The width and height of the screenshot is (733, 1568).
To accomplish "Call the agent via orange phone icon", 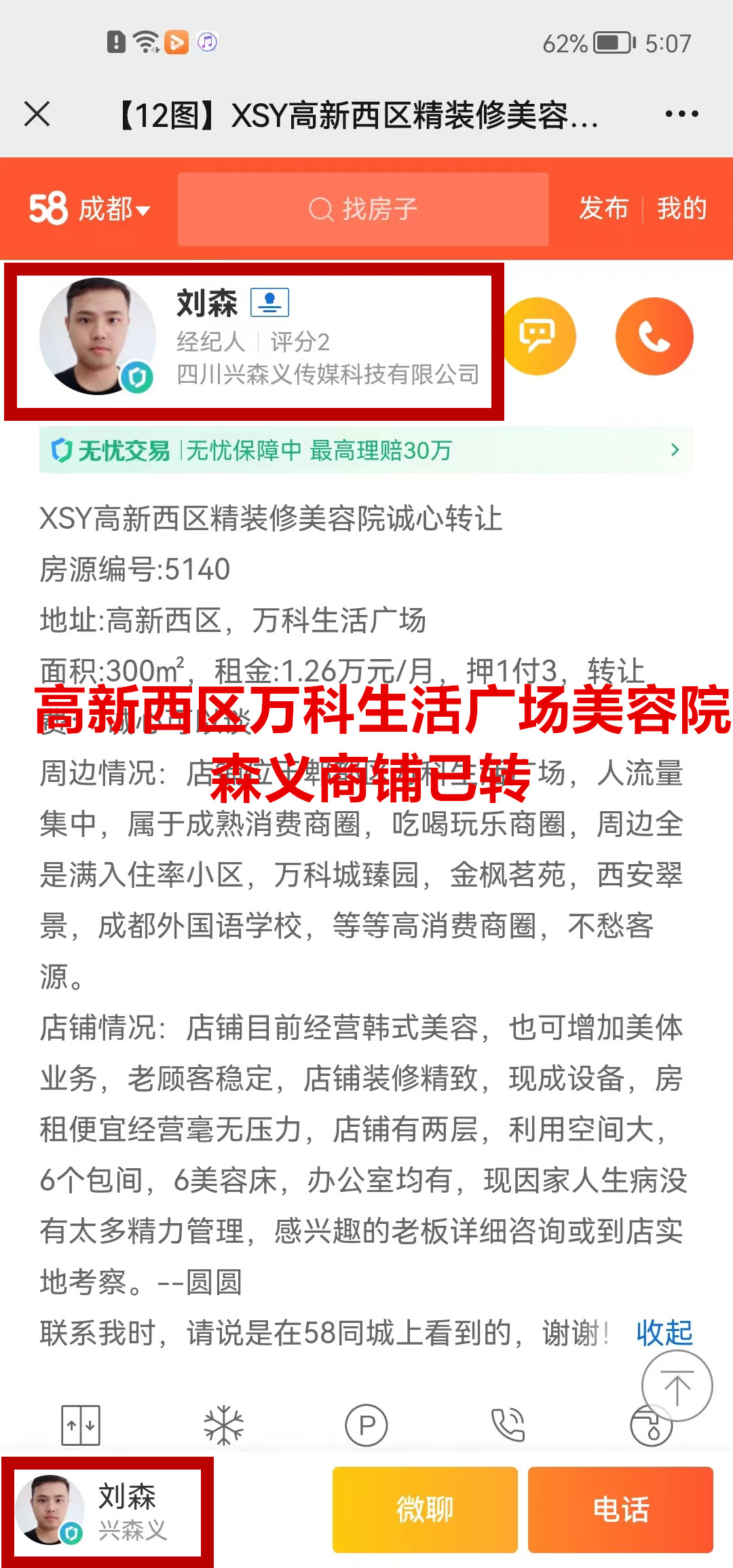I will (x=654, y=336).
